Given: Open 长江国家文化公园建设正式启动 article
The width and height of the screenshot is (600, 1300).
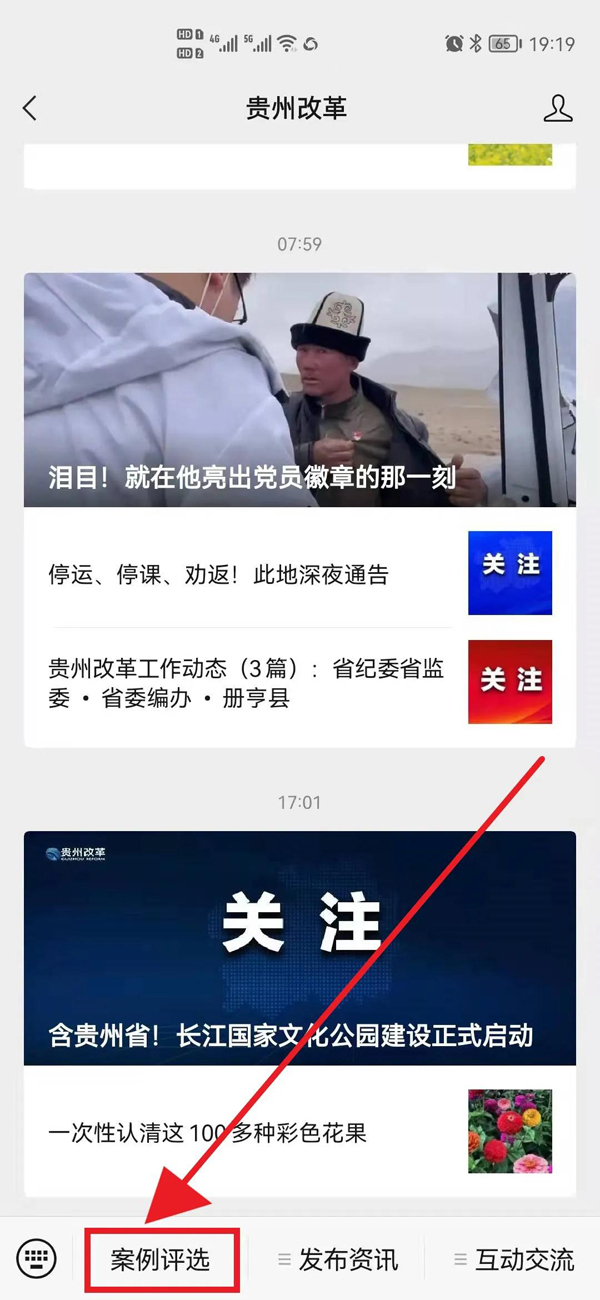Looking at the screenshot, I should pos(300,947).
